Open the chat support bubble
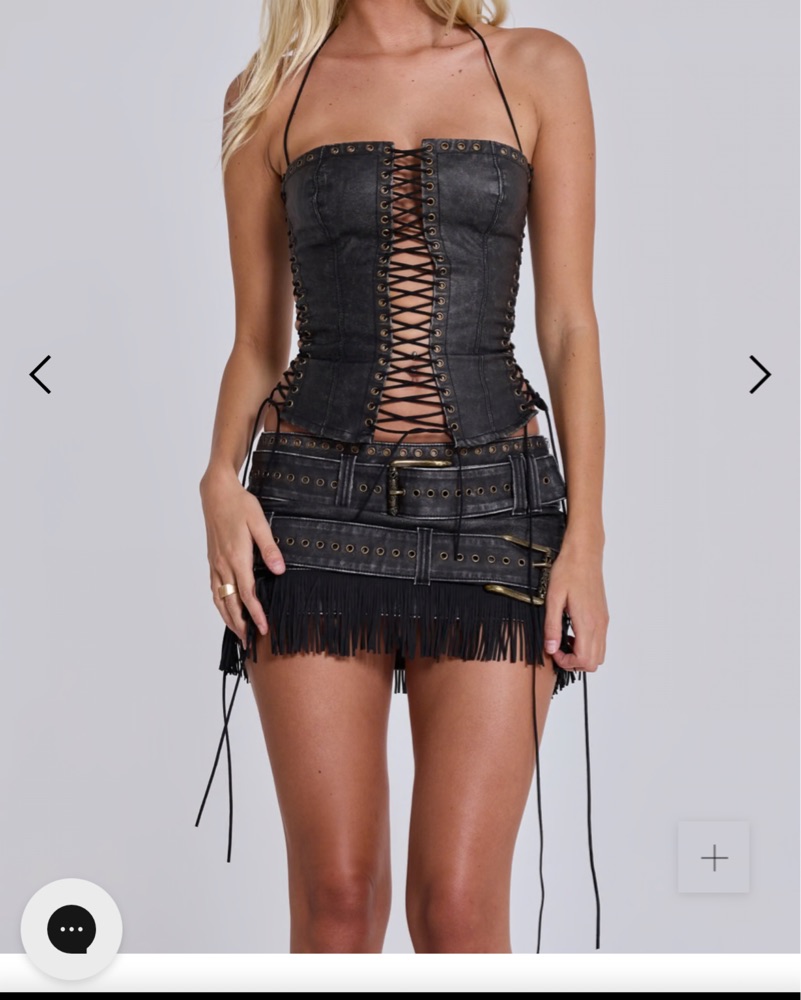Screen dimensions: 801x1000 (72, 930)
